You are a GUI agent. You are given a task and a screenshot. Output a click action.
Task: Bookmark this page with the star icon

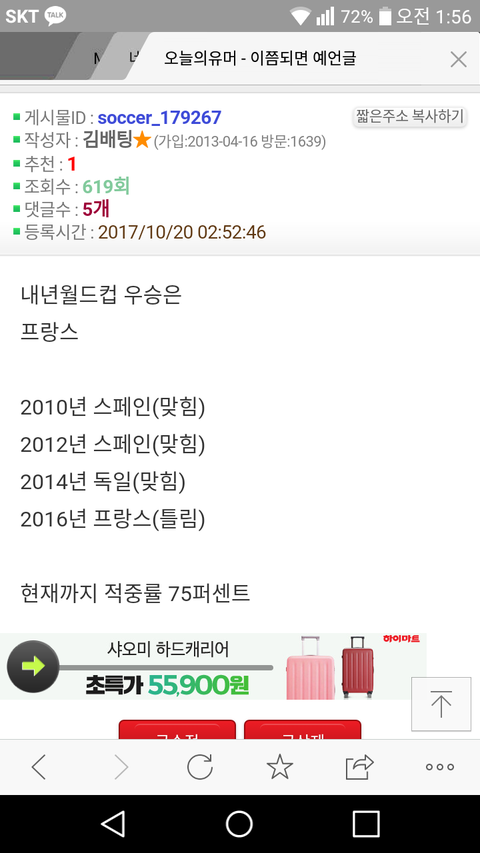(x=280, y=767)
